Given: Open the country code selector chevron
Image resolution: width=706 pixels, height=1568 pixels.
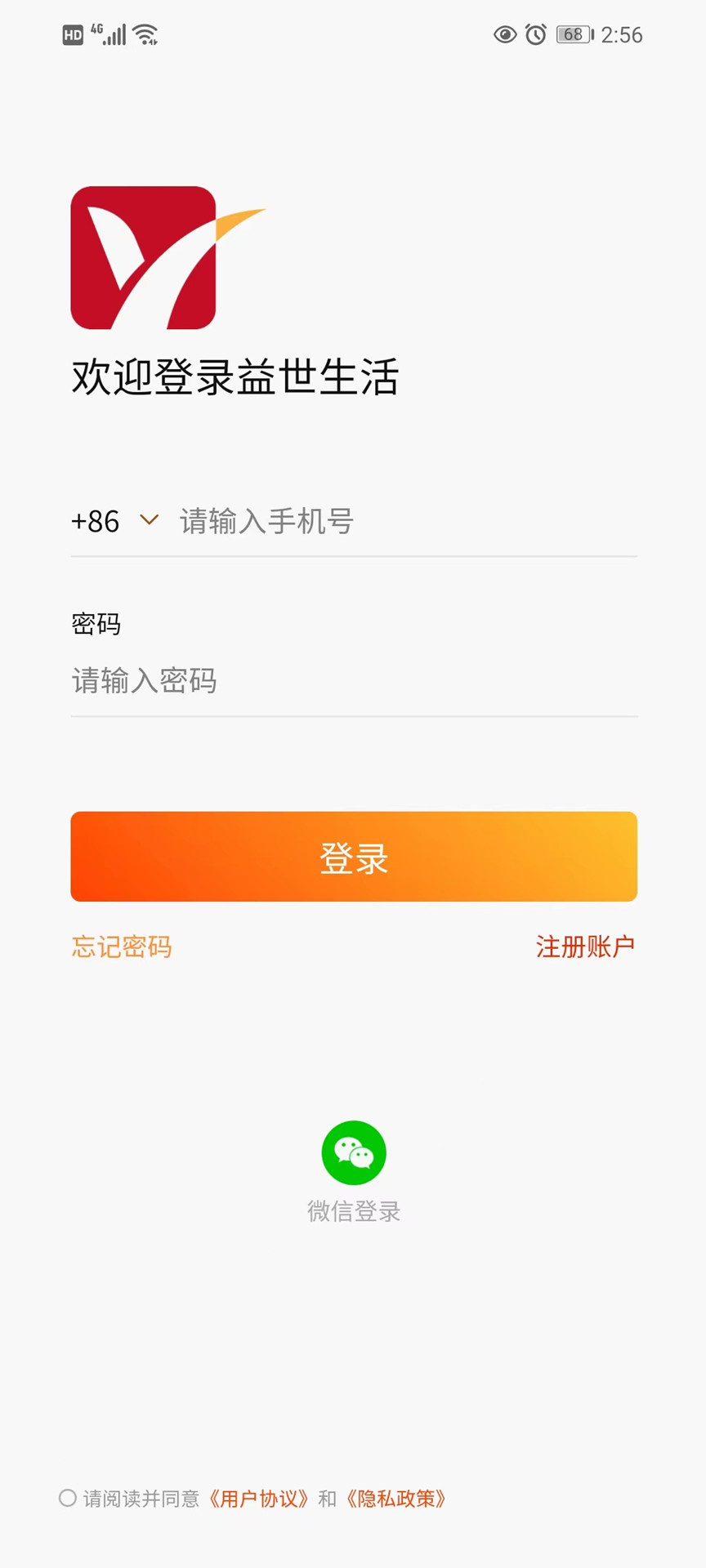Looking at the screenshot, I should (x=150, y=521).
